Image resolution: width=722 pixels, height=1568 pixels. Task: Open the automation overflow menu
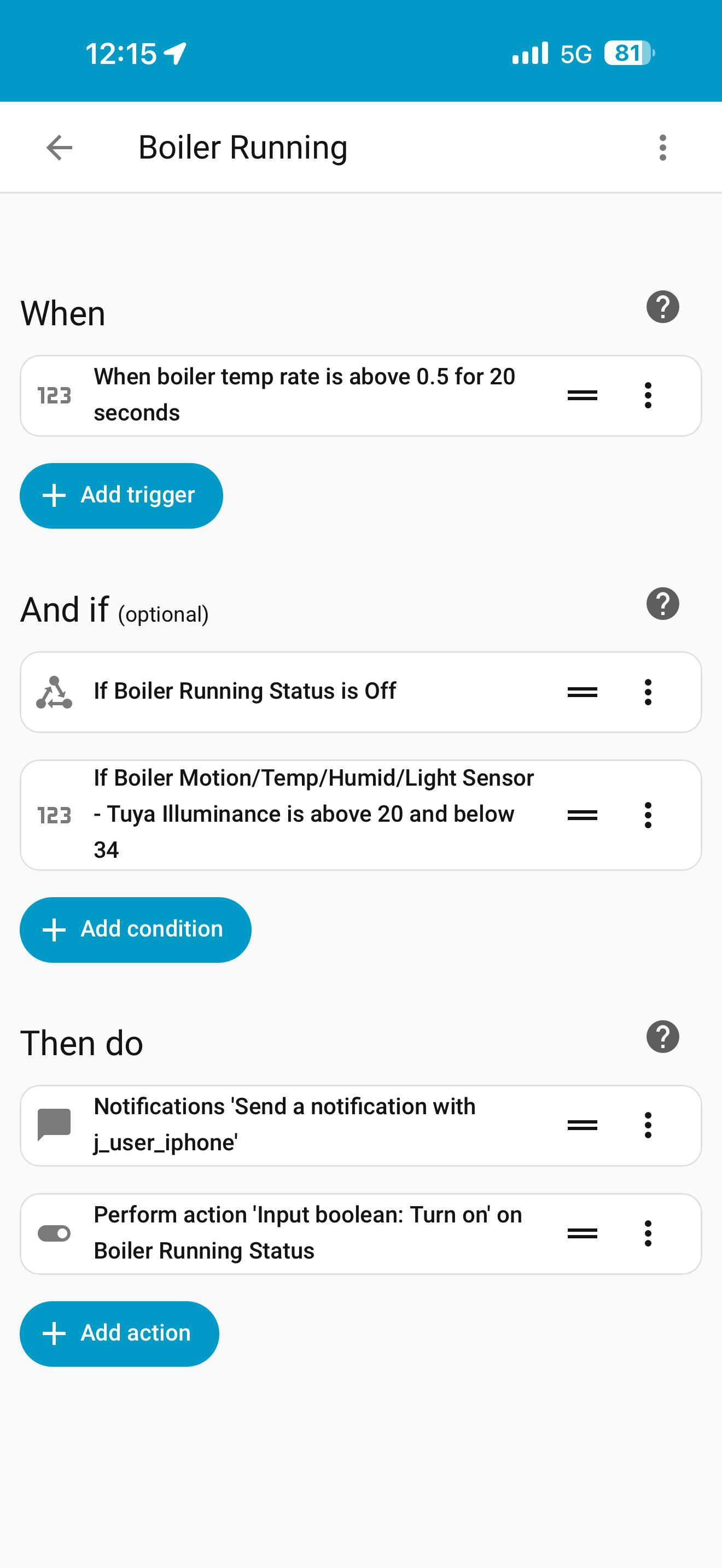[662, 148]
